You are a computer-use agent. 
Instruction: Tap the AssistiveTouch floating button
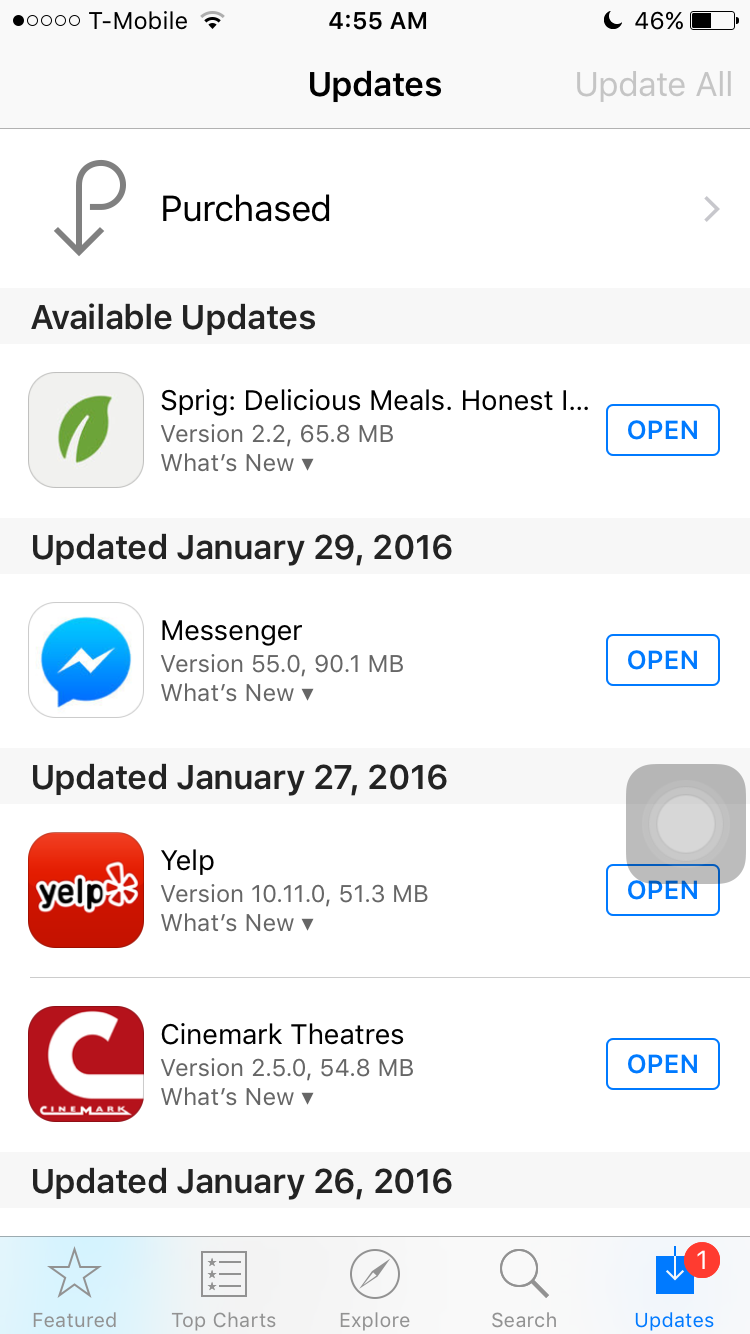coord(686,824)
